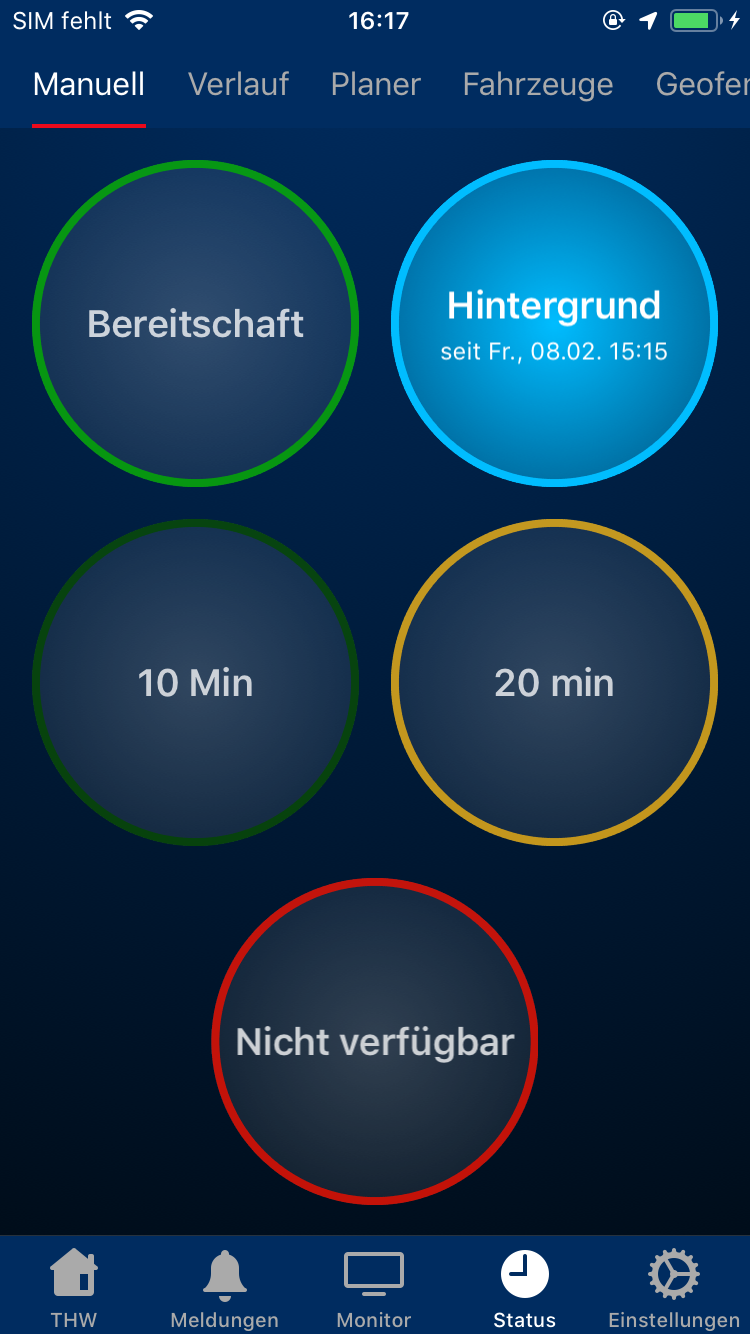750x1334 pixels.
Task: Open Einstellungen
Action: coord(674,1288)
